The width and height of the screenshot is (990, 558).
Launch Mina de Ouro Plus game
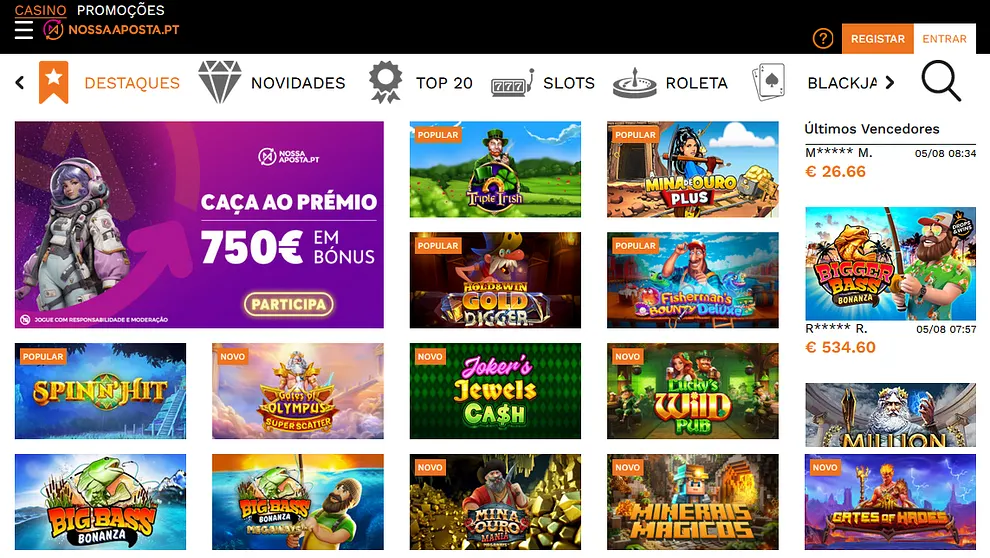coord(692,170)
